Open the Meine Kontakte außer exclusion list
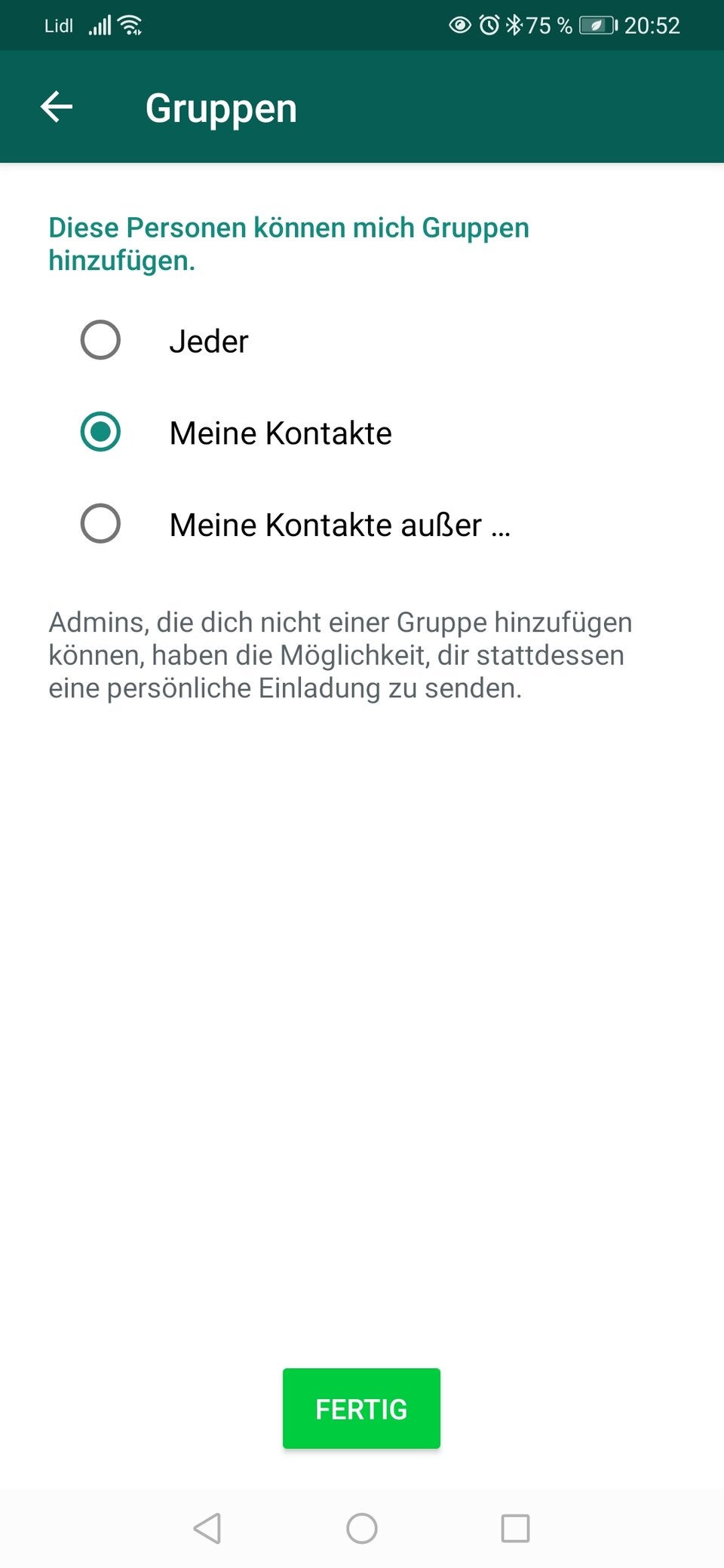This screenshot has height=1568, width=724. (339, 524)
